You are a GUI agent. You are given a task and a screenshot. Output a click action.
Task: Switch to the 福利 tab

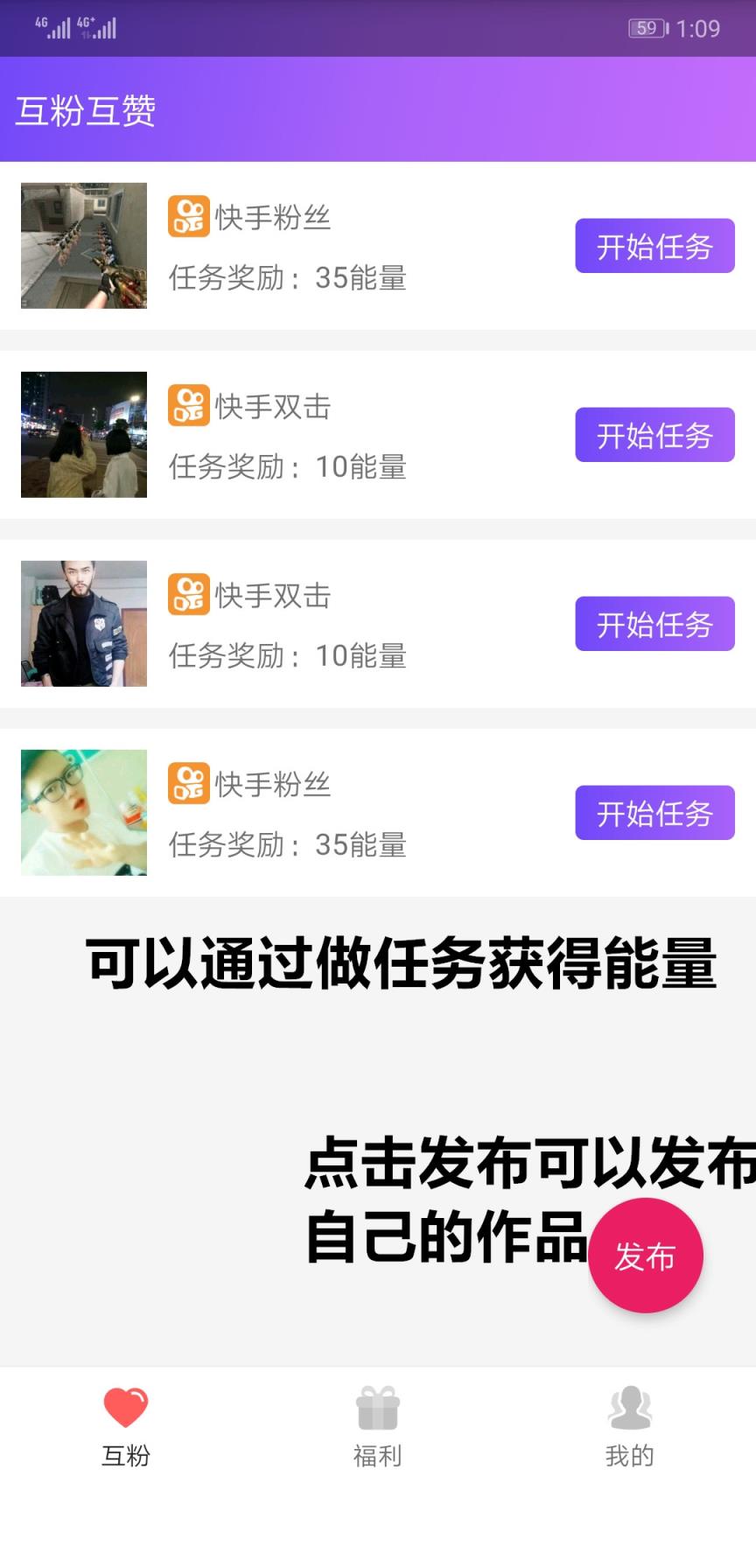coord(377,1424)
